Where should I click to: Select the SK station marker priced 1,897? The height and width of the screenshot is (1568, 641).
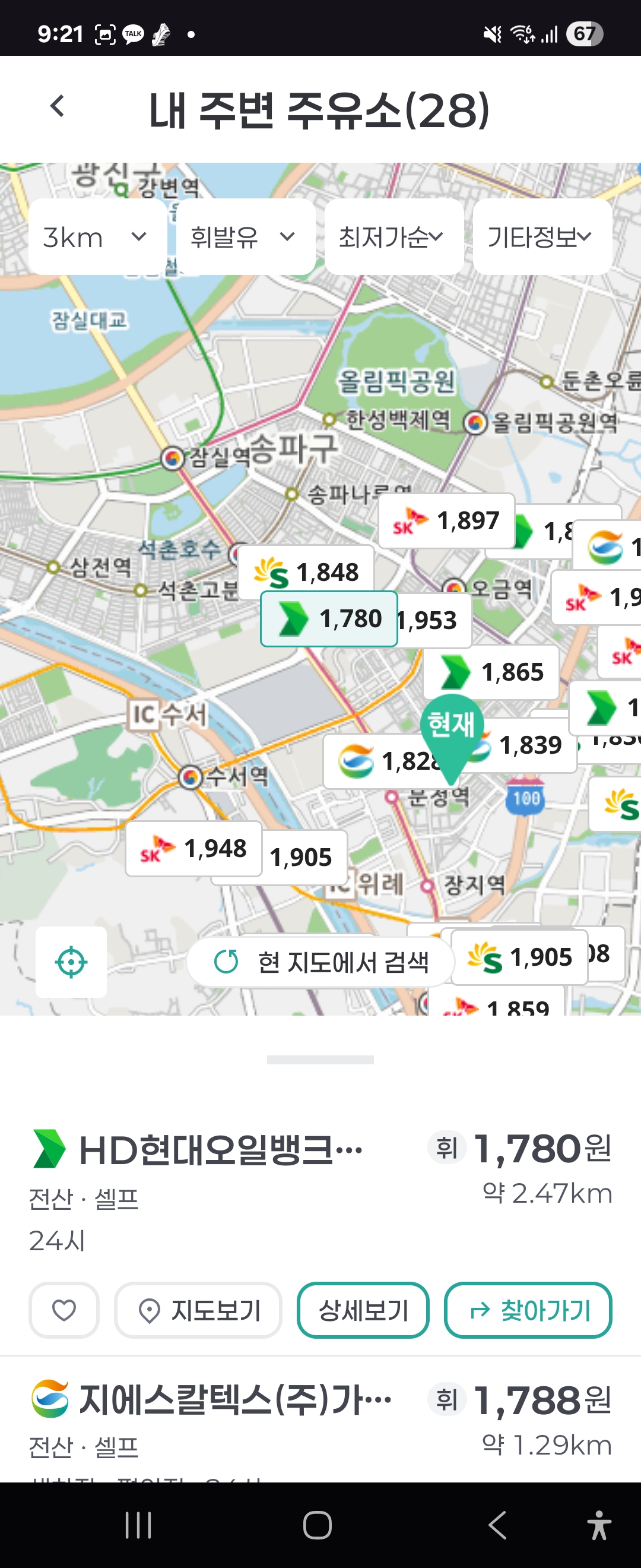(x=447, y=521)
